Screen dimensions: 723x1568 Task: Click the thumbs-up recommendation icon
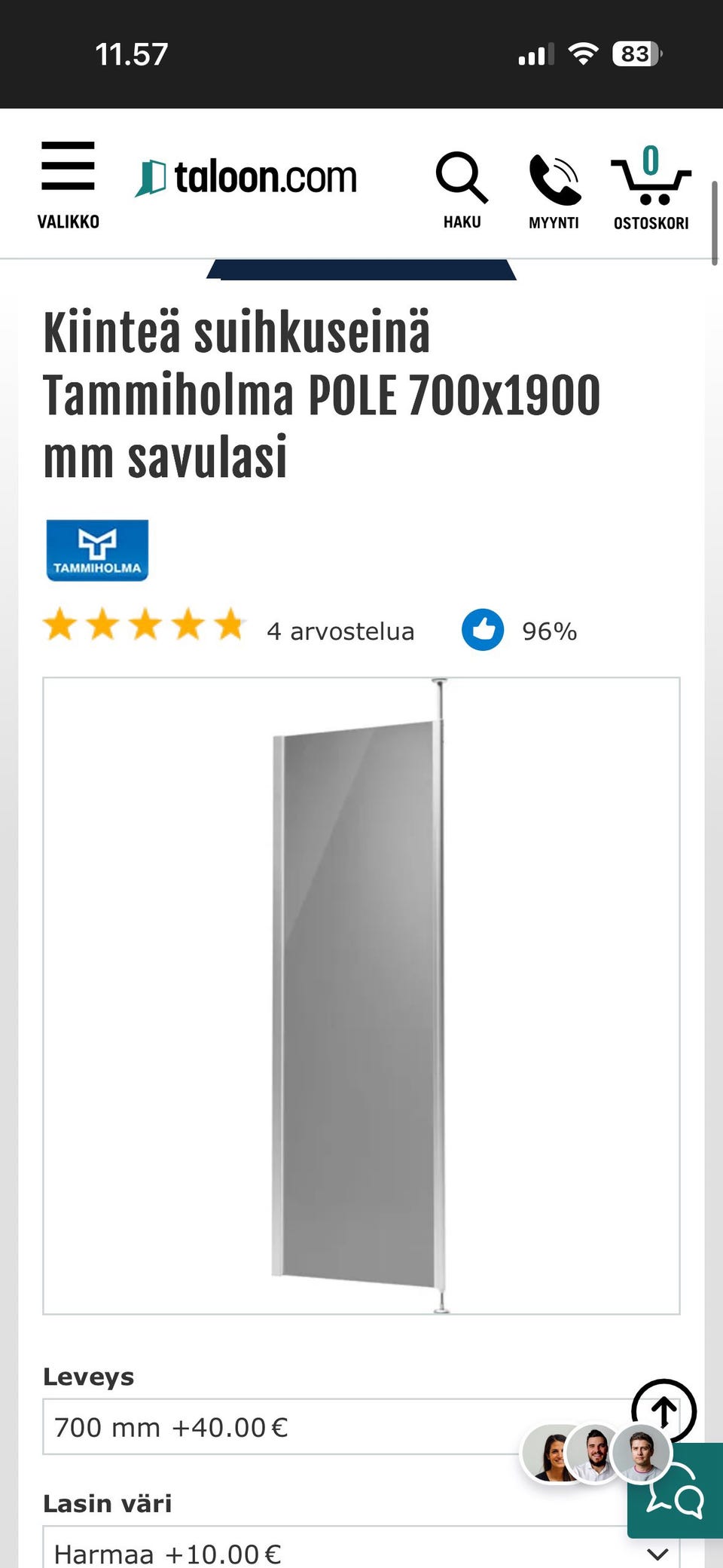click(x=484, y=630)
